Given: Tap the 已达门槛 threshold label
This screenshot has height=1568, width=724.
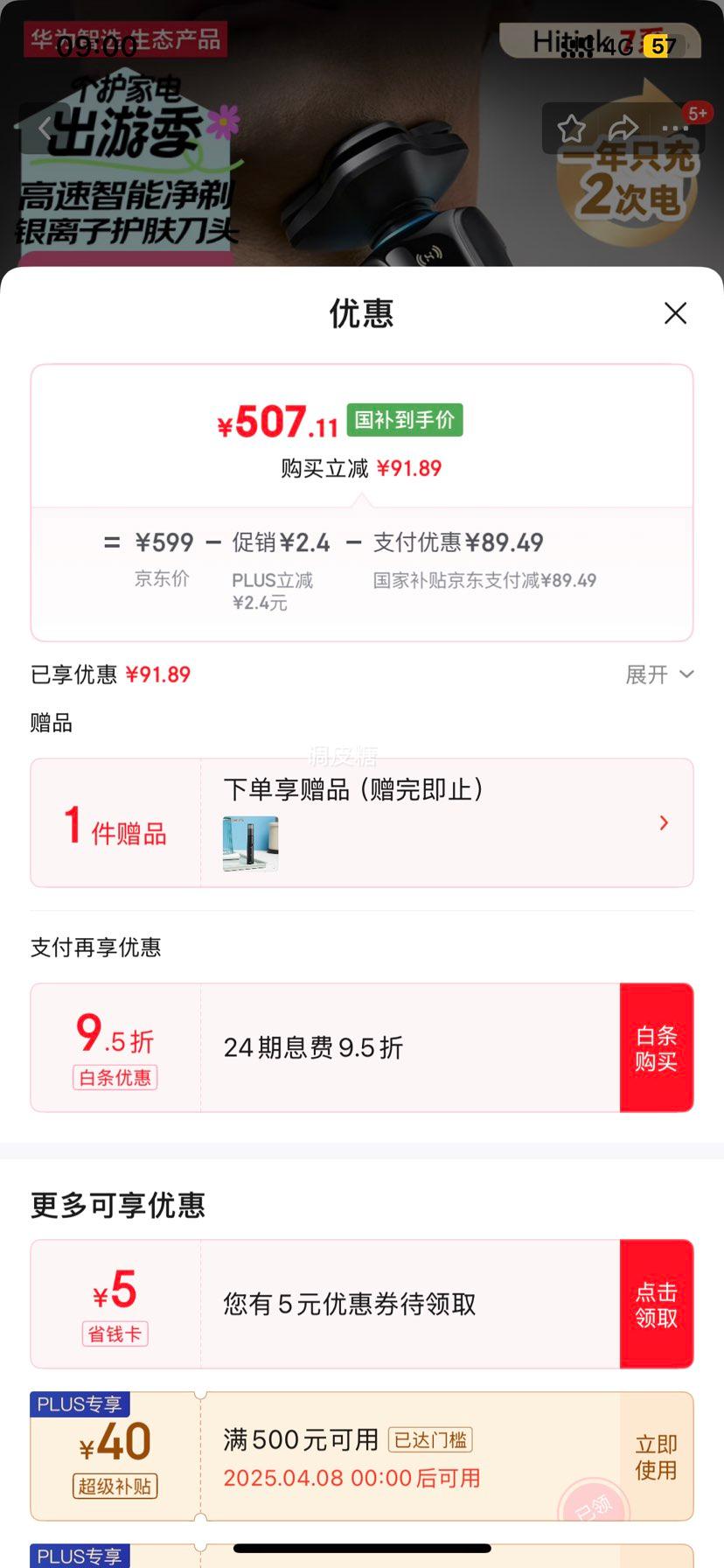Looking at the screenshot, I should 430,1440.
